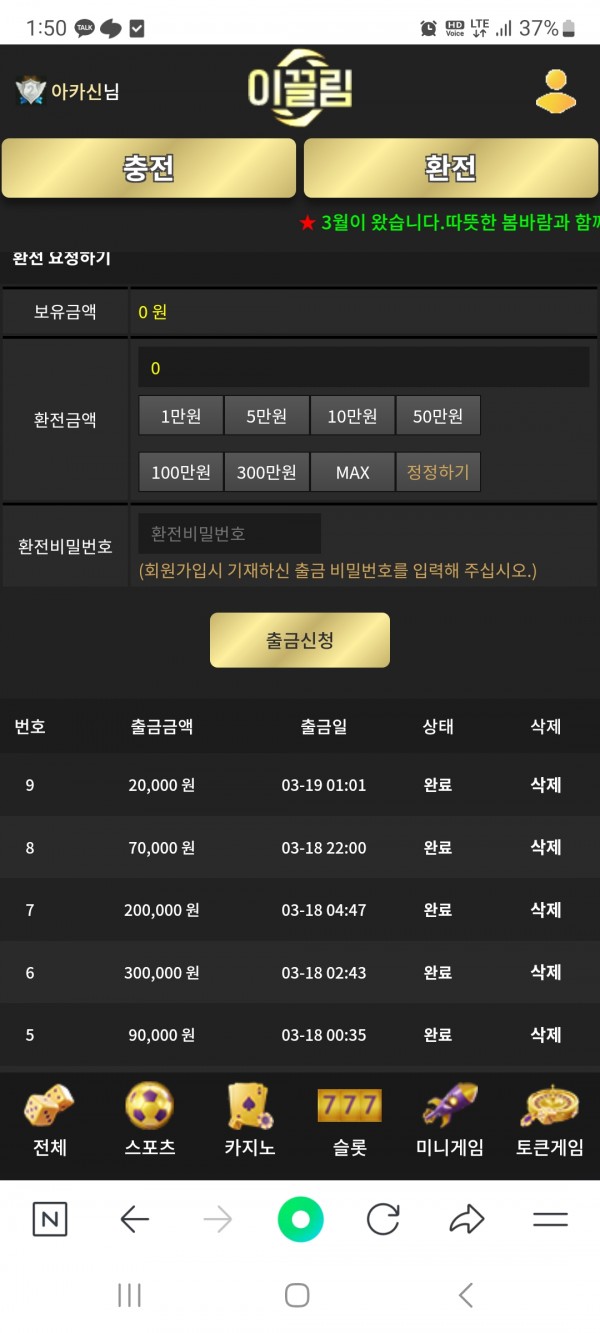Focus the 환전금액 amount field
Screen dimensions: 600x1333
coord(363,368)
